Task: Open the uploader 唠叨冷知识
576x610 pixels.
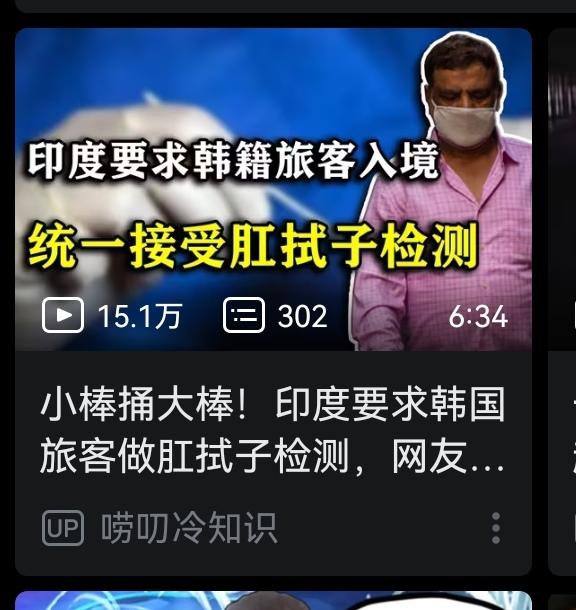Action: pos(189,528)
